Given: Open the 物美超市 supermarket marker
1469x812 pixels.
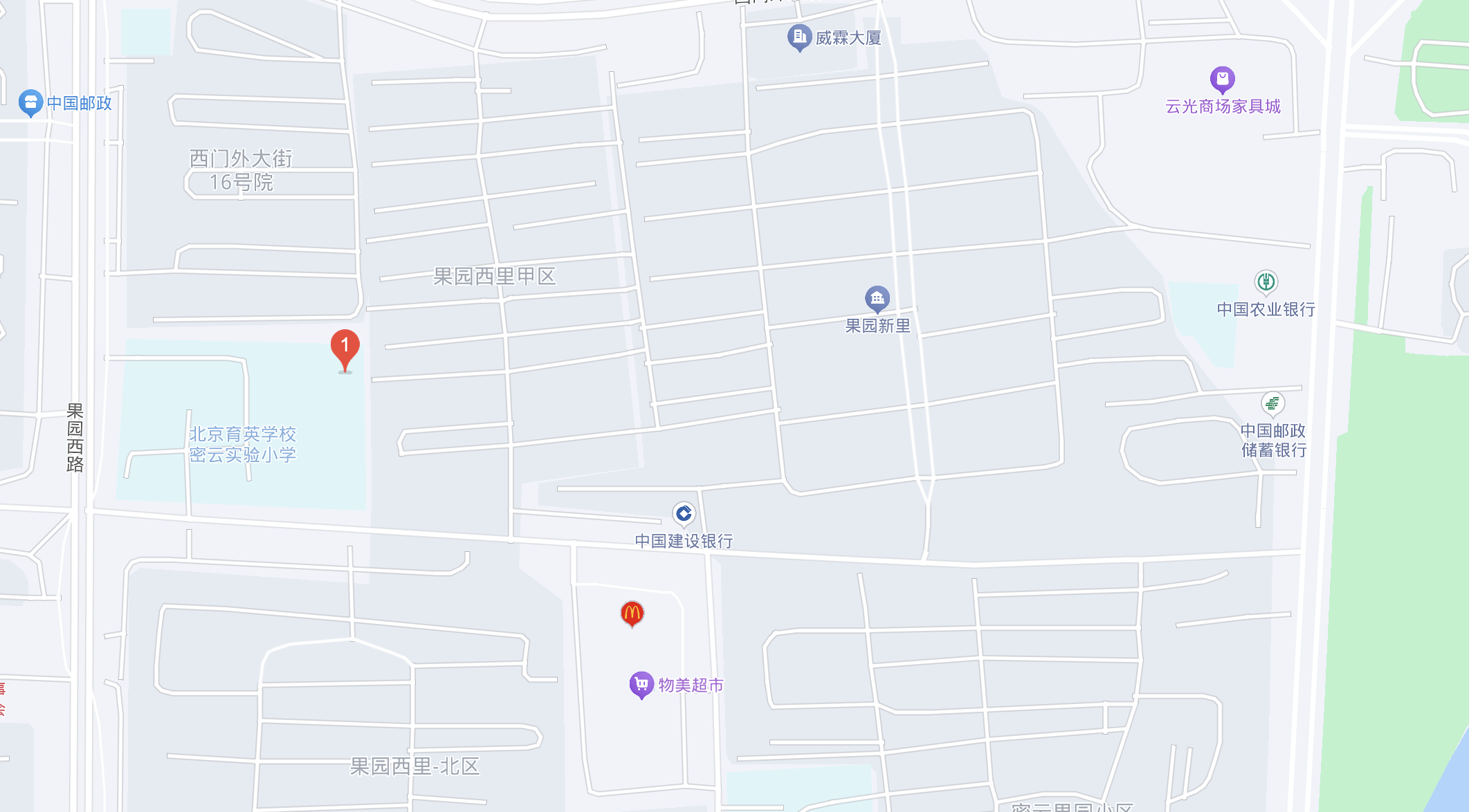Looking at the screenshot, I should pos(641,685).
